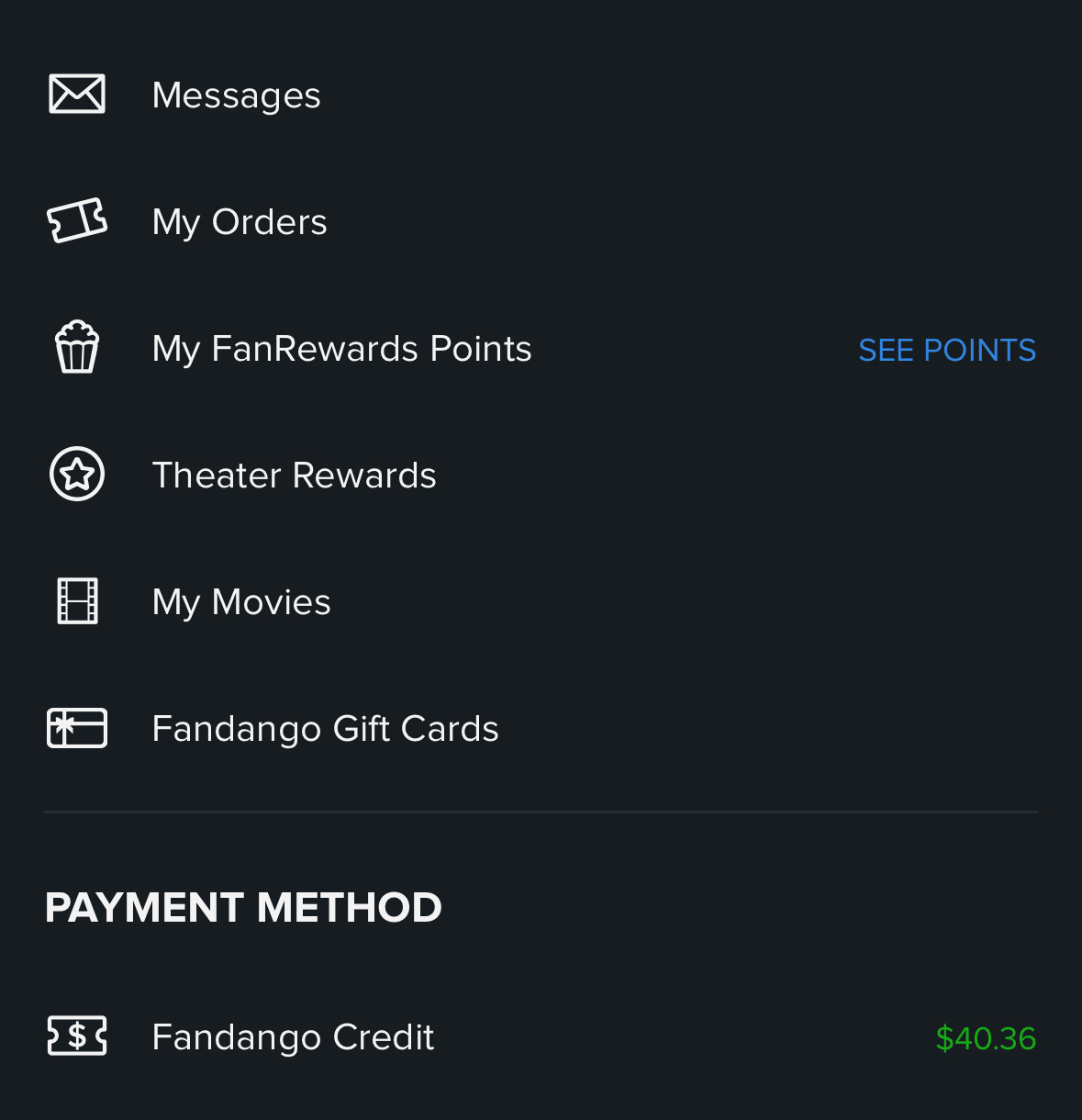Go to My Orders

click(x=240, y=222)
